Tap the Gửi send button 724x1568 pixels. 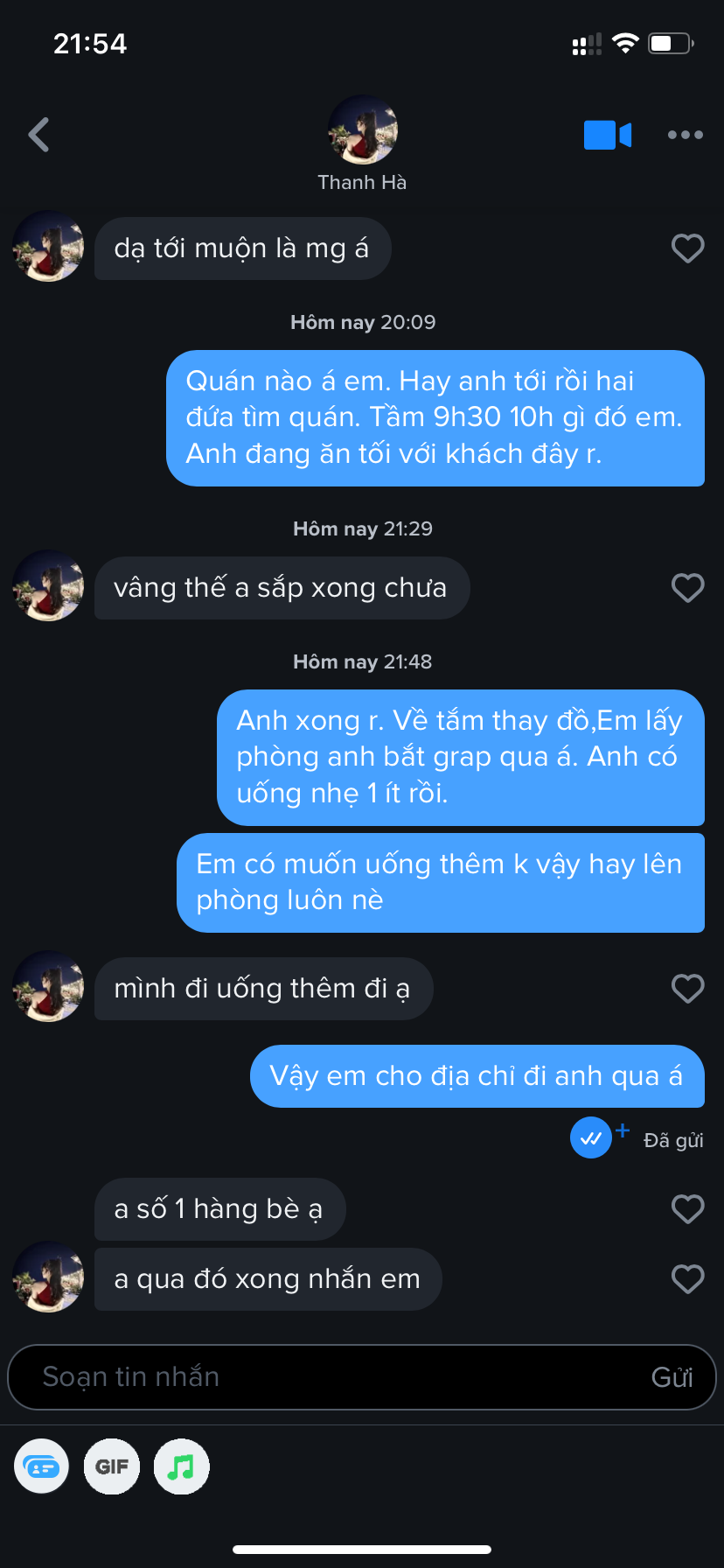[x=672, y=1377]
